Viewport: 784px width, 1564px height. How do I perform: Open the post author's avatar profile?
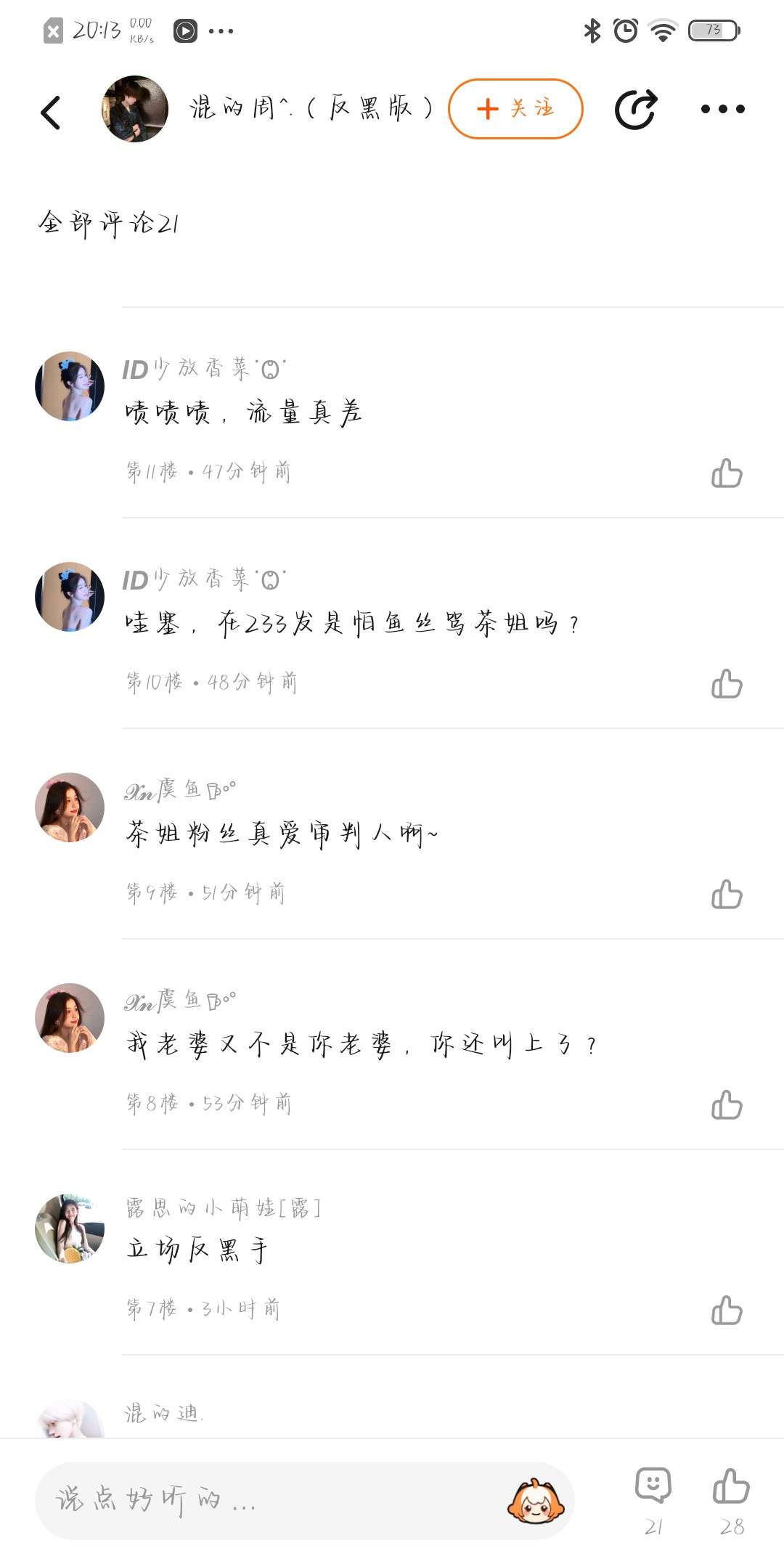(135, 109)
